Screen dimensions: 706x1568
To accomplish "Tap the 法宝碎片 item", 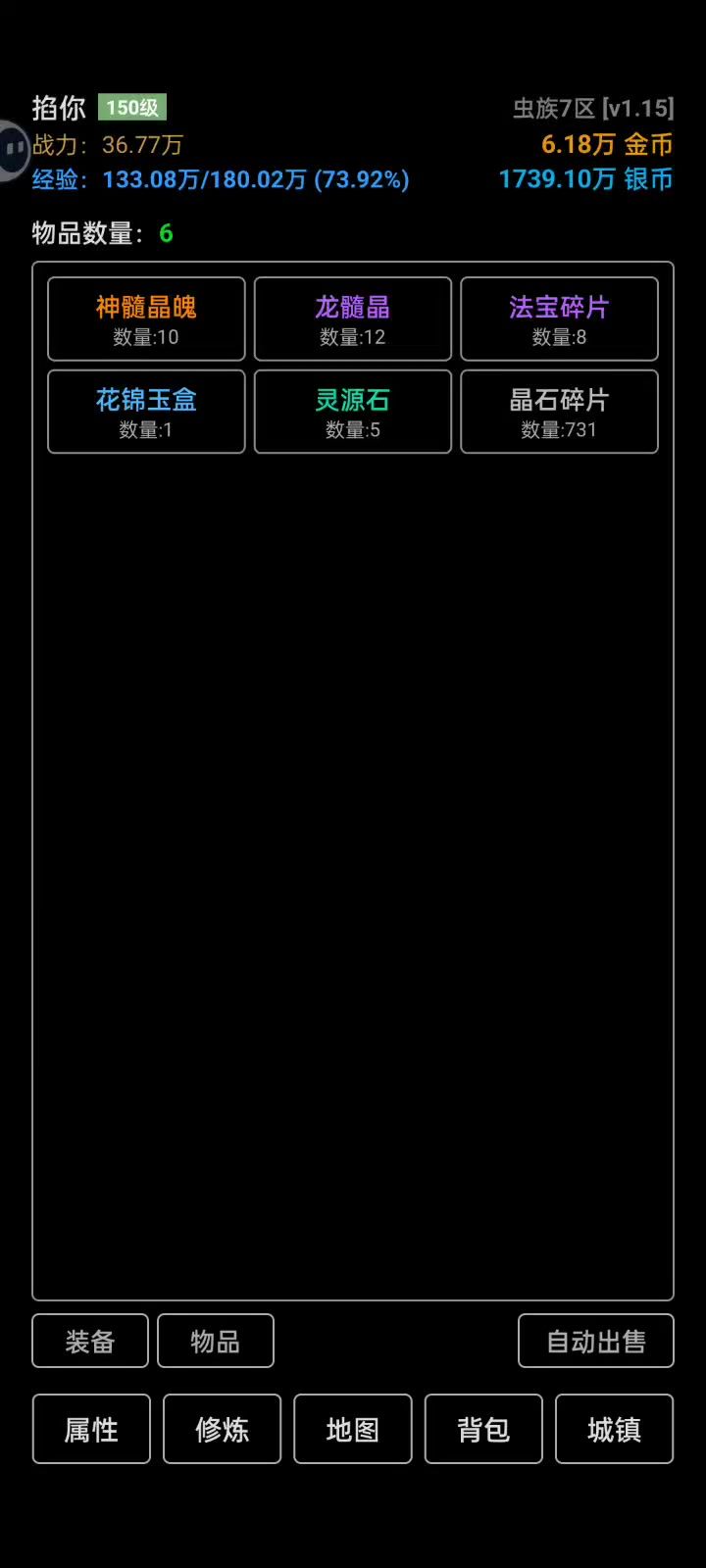I will pyautogui.click(x=559, y=319).
